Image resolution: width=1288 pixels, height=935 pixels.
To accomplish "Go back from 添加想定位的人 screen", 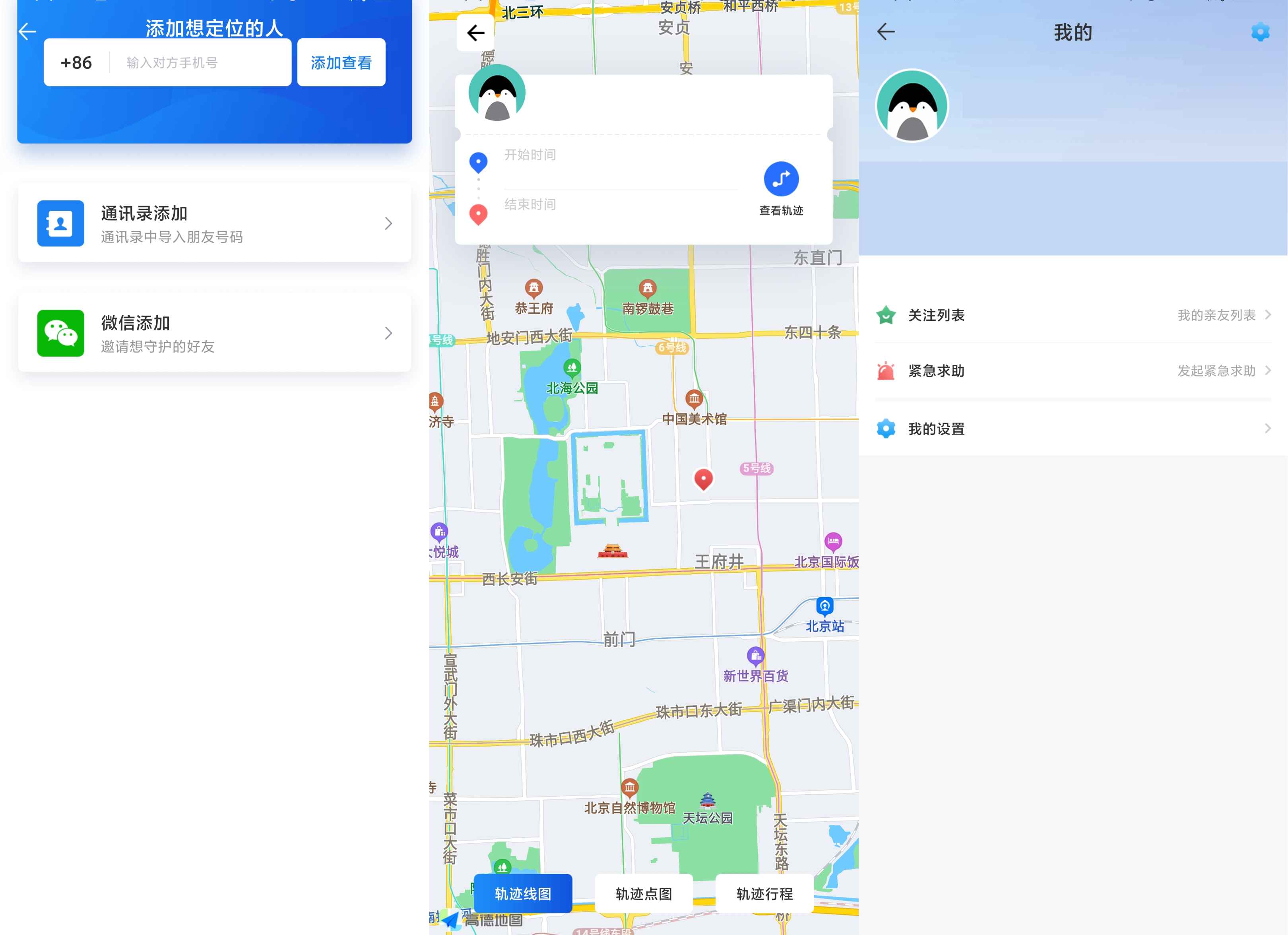I will 27,32.
